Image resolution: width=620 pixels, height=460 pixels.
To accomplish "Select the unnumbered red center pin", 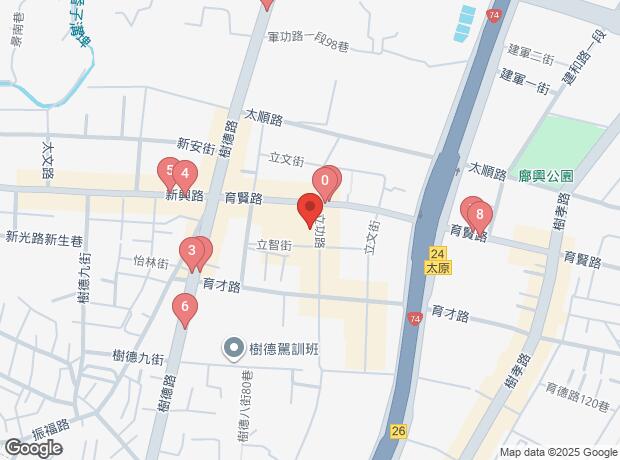I will [x=309, y=210].
